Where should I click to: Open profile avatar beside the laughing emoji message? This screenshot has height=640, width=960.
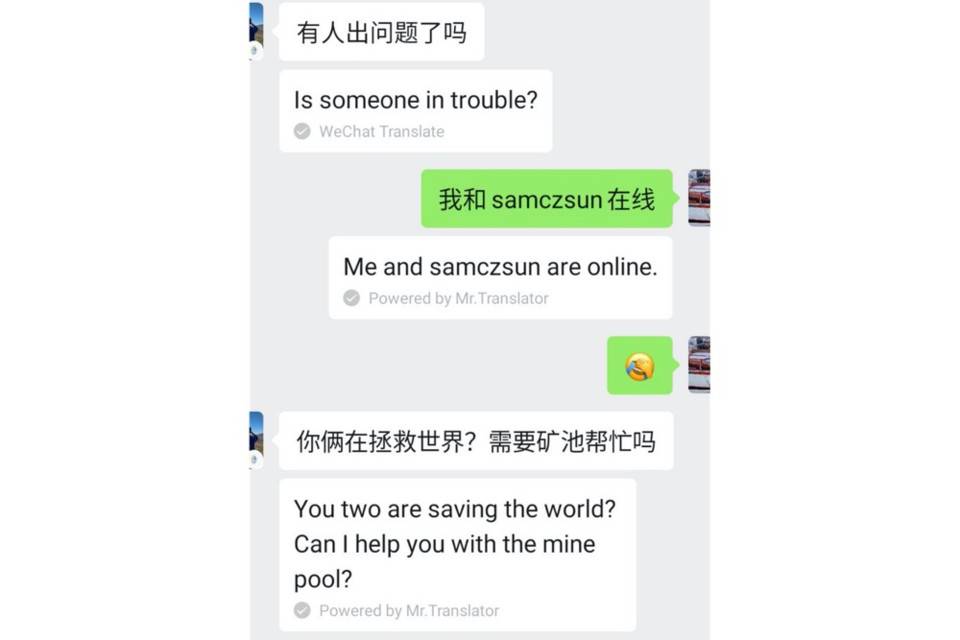point(699,365)
